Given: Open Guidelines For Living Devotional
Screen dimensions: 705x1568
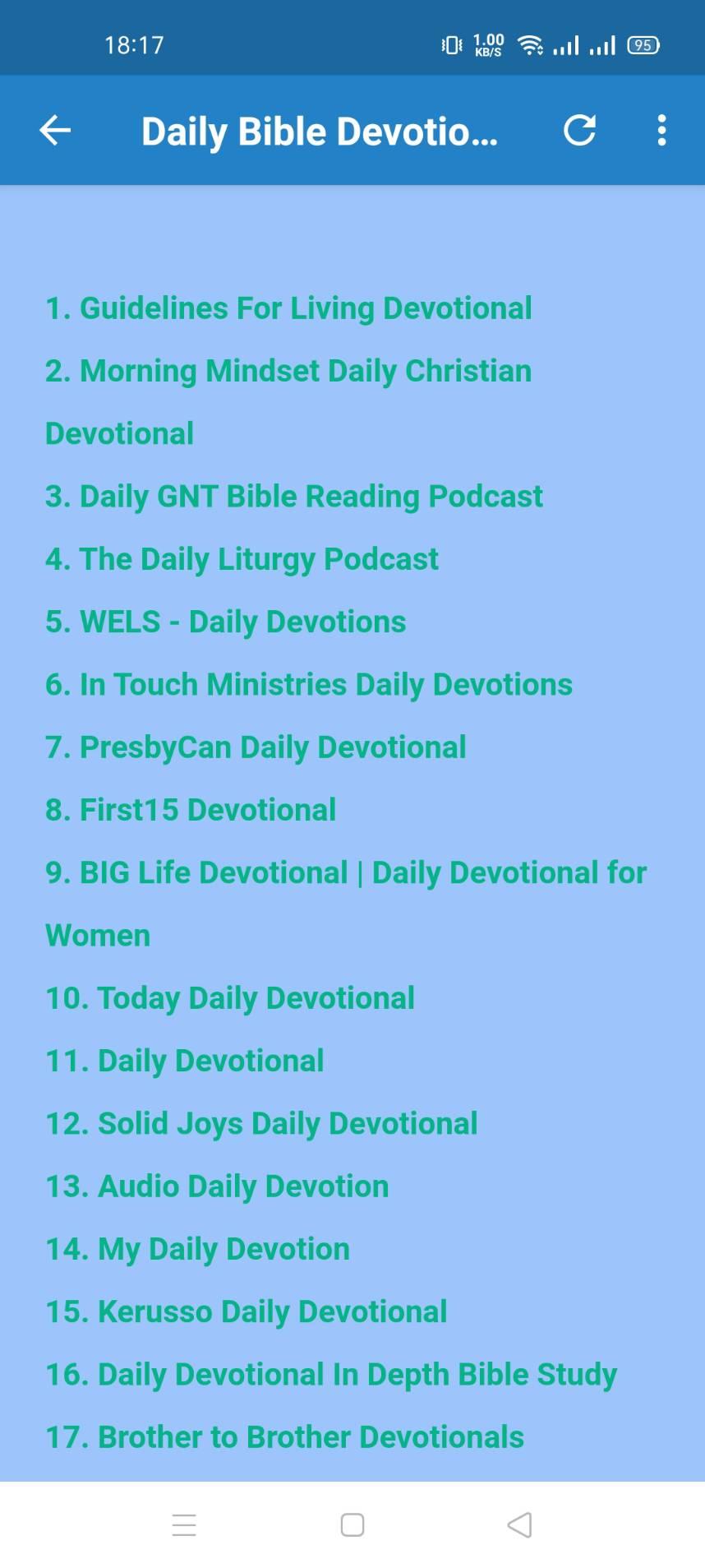Looking at the screenshot, I should pyautogui.click(x=288, y=308).
